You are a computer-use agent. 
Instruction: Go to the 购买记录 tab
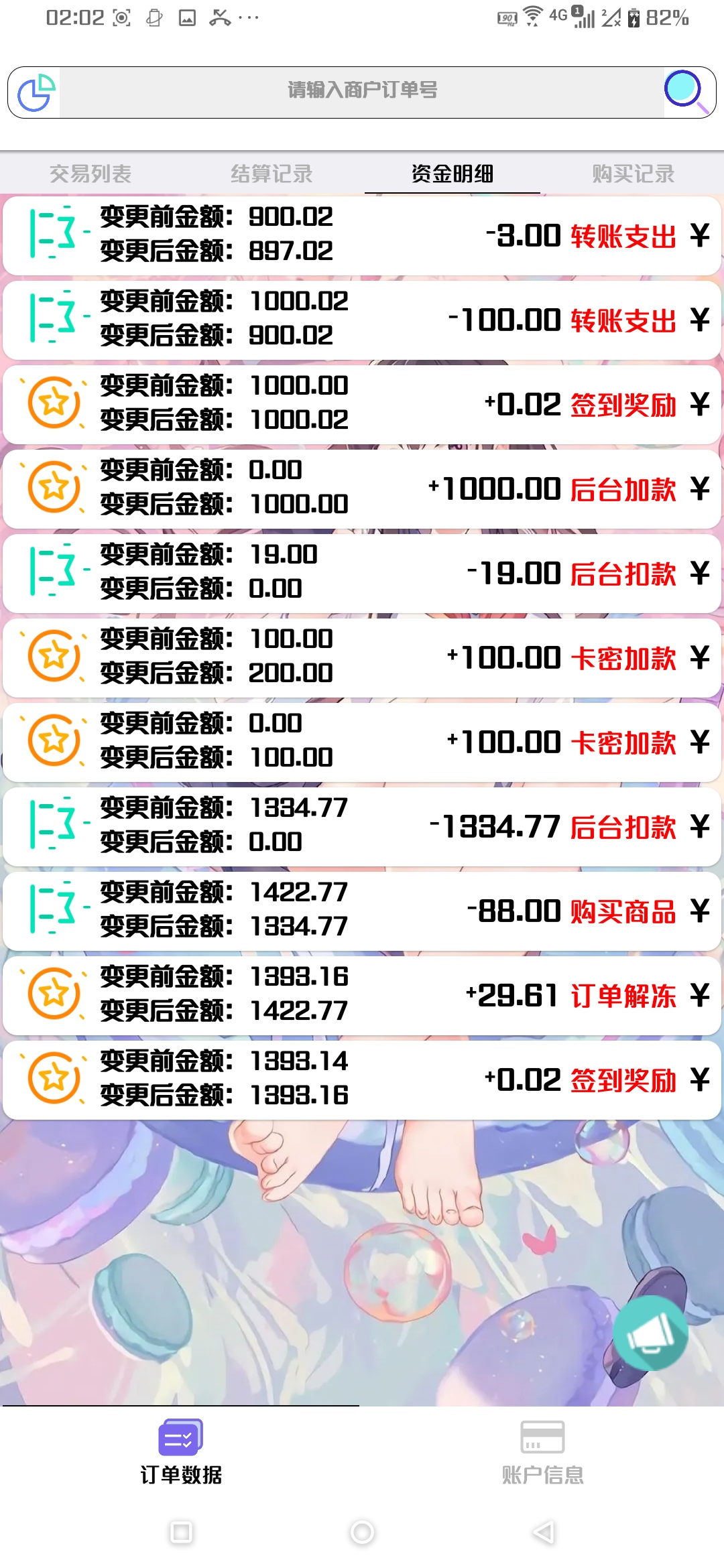point(633,174)
